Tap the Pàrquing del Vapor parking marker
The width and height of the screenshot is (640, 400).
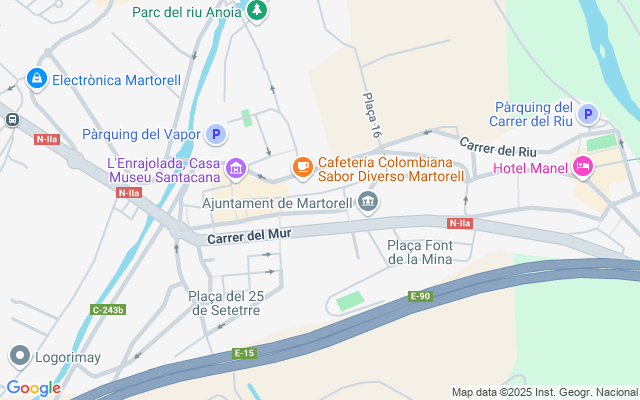tap(216, 134)
